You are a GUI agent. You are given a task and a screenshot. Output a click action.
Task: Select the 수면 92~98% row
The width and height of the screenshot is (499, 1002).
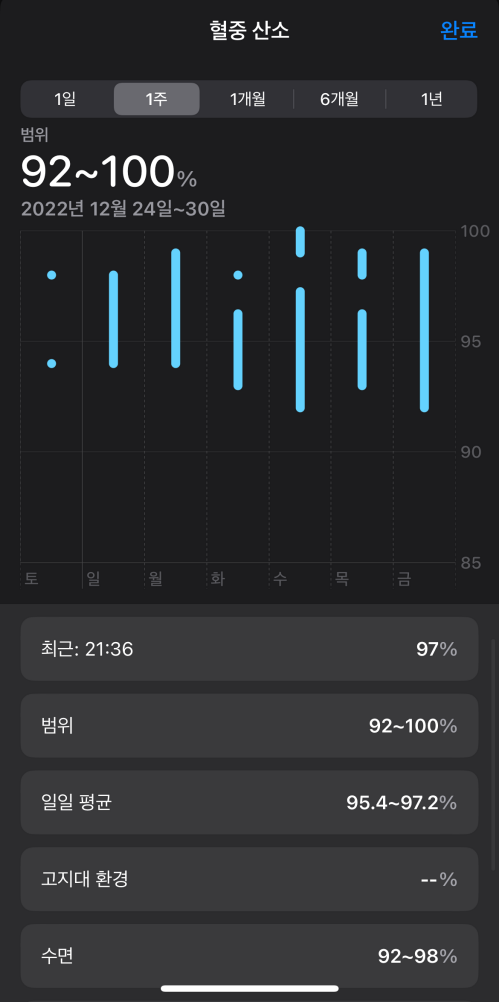249,955
